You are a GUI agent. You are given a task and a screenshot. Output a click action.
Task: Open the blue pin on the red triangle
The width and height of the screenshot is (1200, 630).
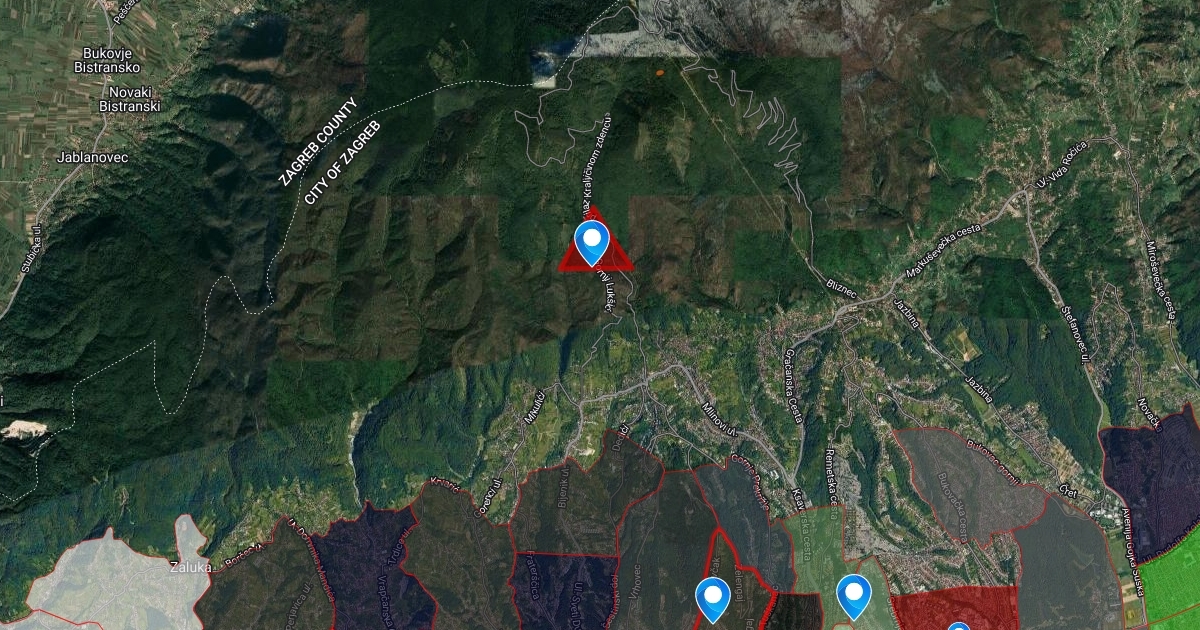(593, 242)
